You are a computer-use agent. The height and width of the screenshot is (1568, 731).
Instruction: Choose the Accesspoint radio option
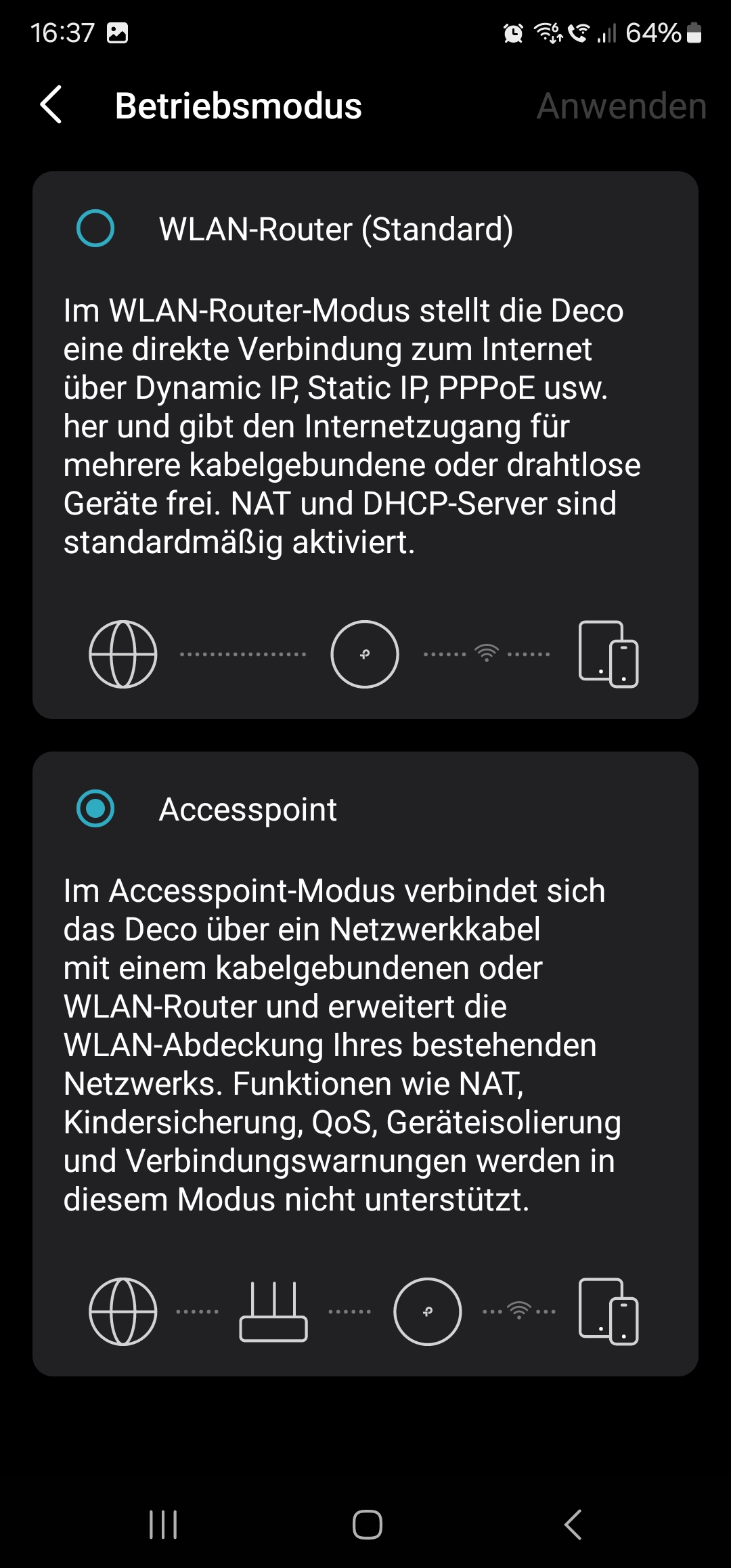95,808
